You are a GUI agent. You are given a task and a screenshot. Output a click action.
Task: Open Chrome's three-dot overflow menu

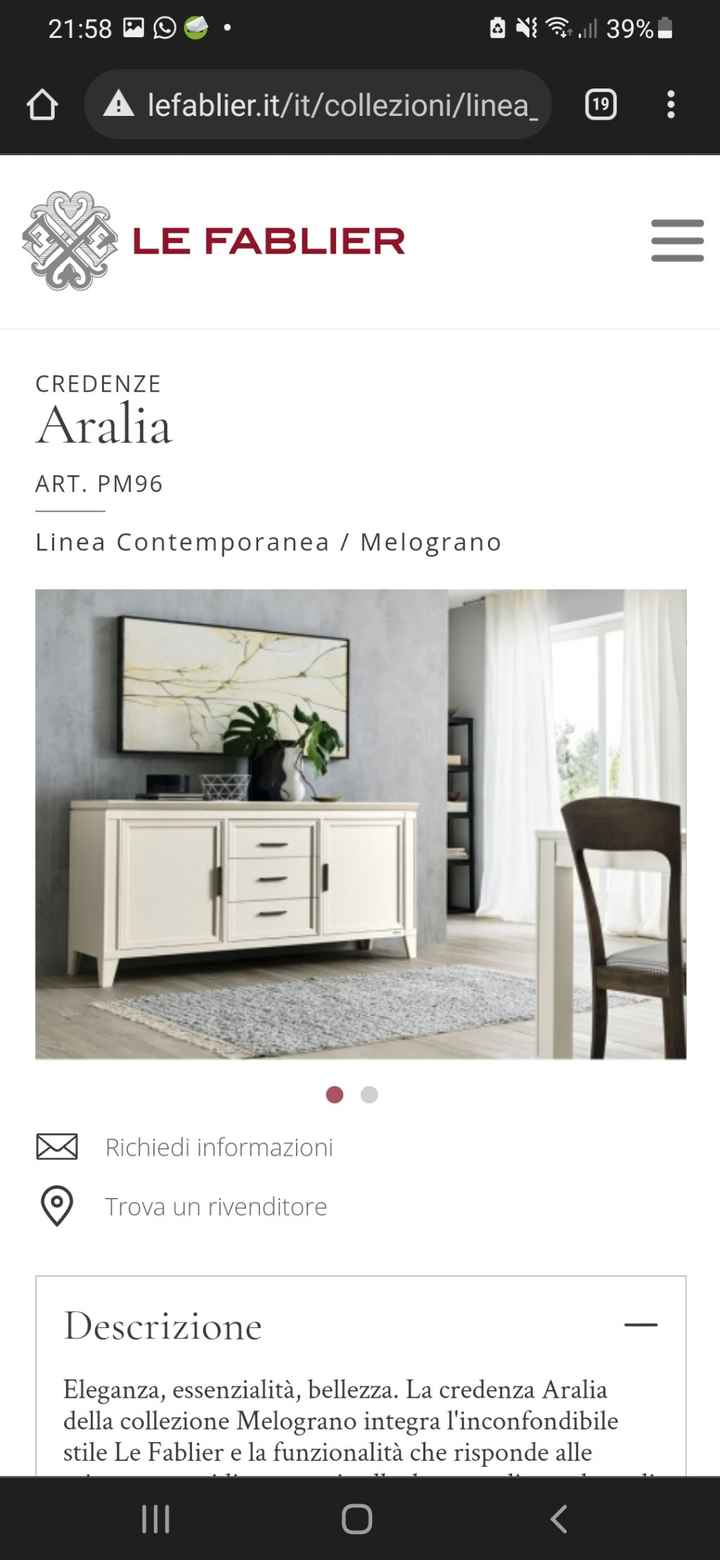tap(670, 104)
